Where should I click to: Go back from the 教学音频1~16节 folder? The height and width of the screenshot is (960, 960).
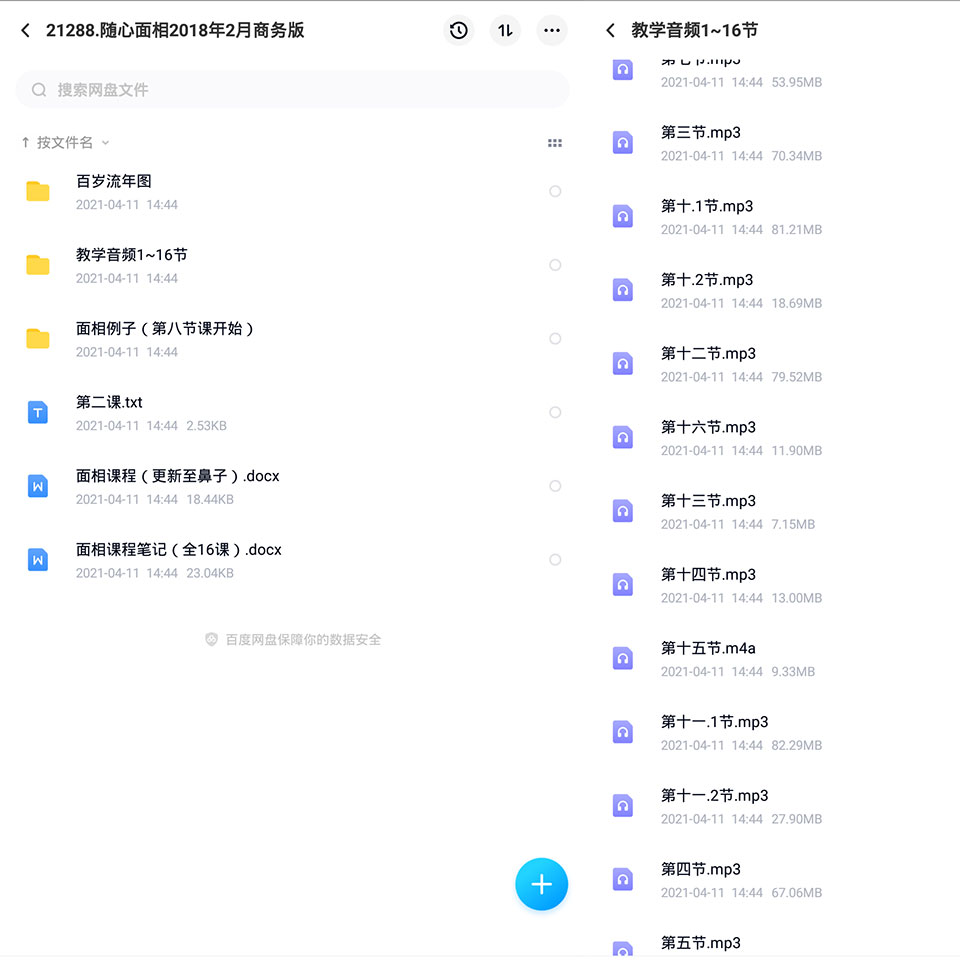pyautogui.click(x=610, y=30)
